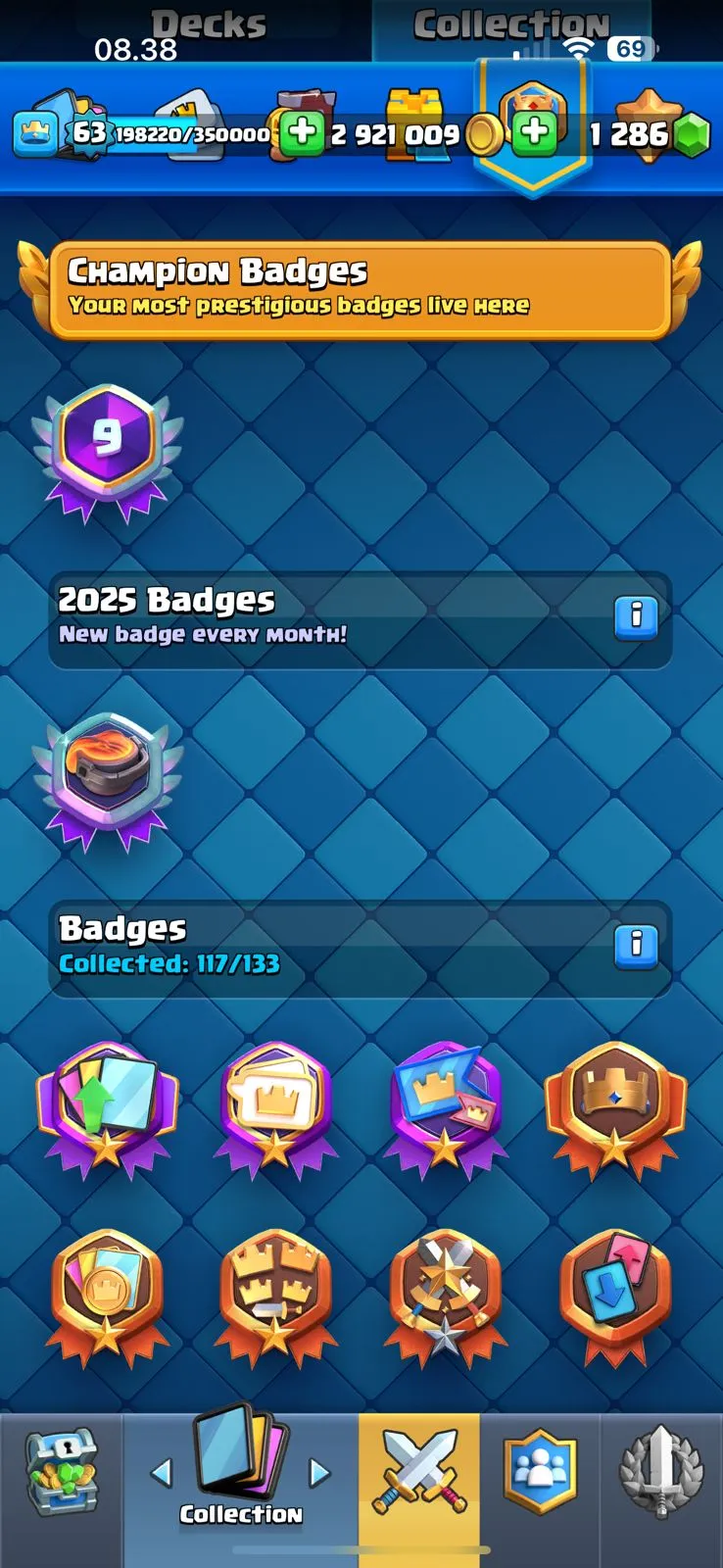View the badge with the blue and red crown banners
This screenshot has width=723, height=1568.
tap(445, 1105)
